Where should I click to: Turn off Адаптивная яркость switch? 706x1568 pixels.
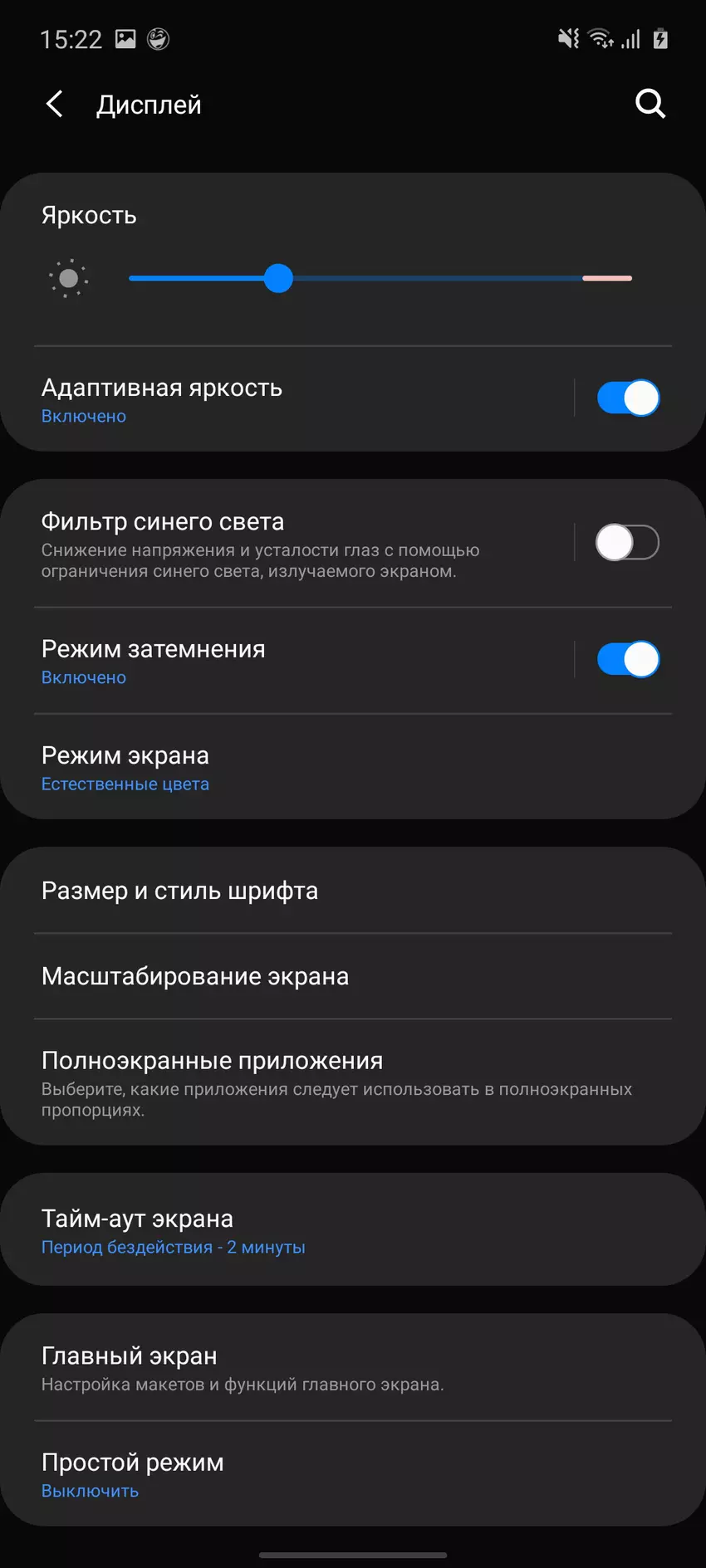point(628,398)
